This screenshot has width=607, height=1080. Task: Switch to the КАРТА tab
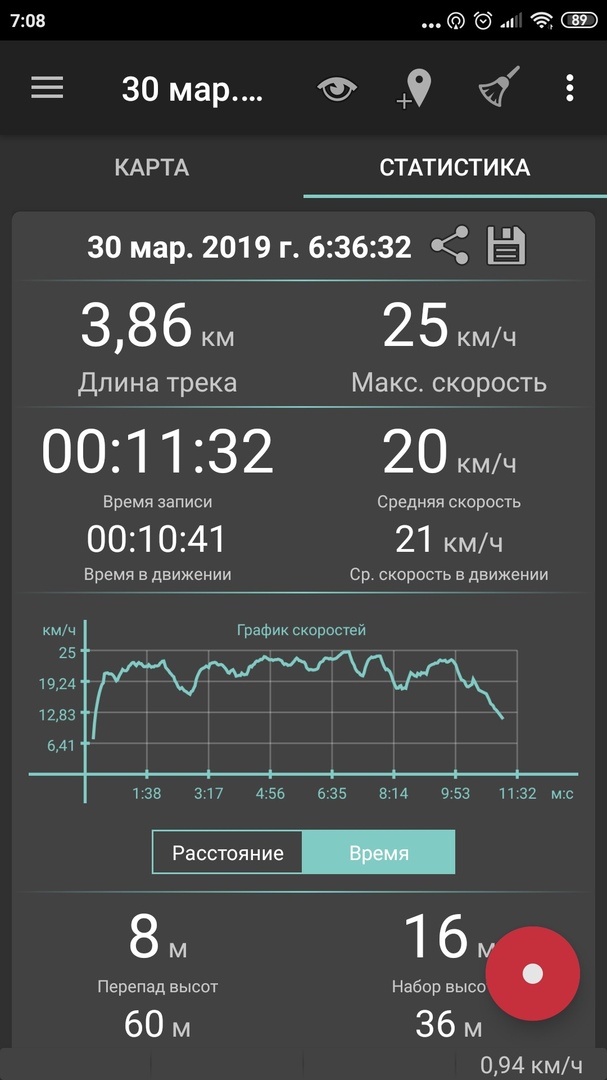[152, 167]
